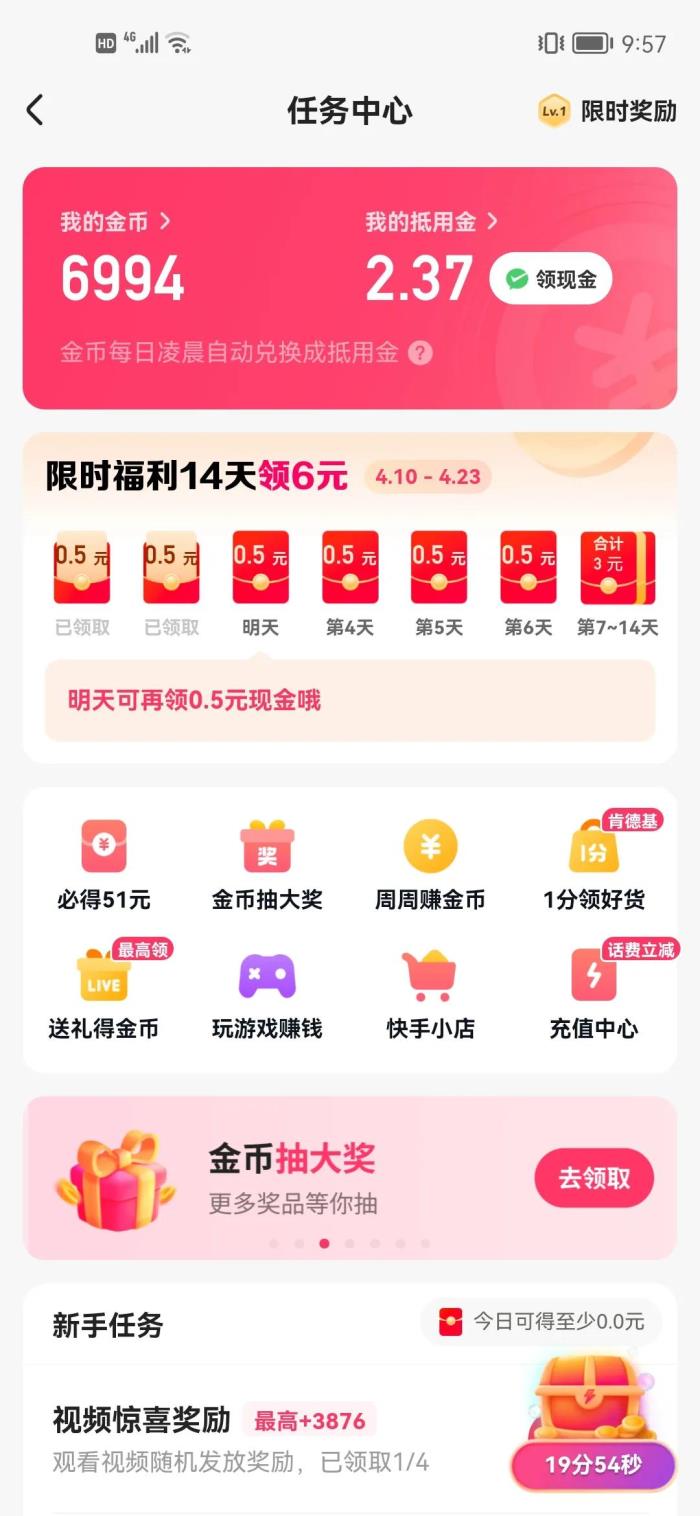
Task: Open 视频惊喜奖励 task
Action: [x=142, y=1420]
